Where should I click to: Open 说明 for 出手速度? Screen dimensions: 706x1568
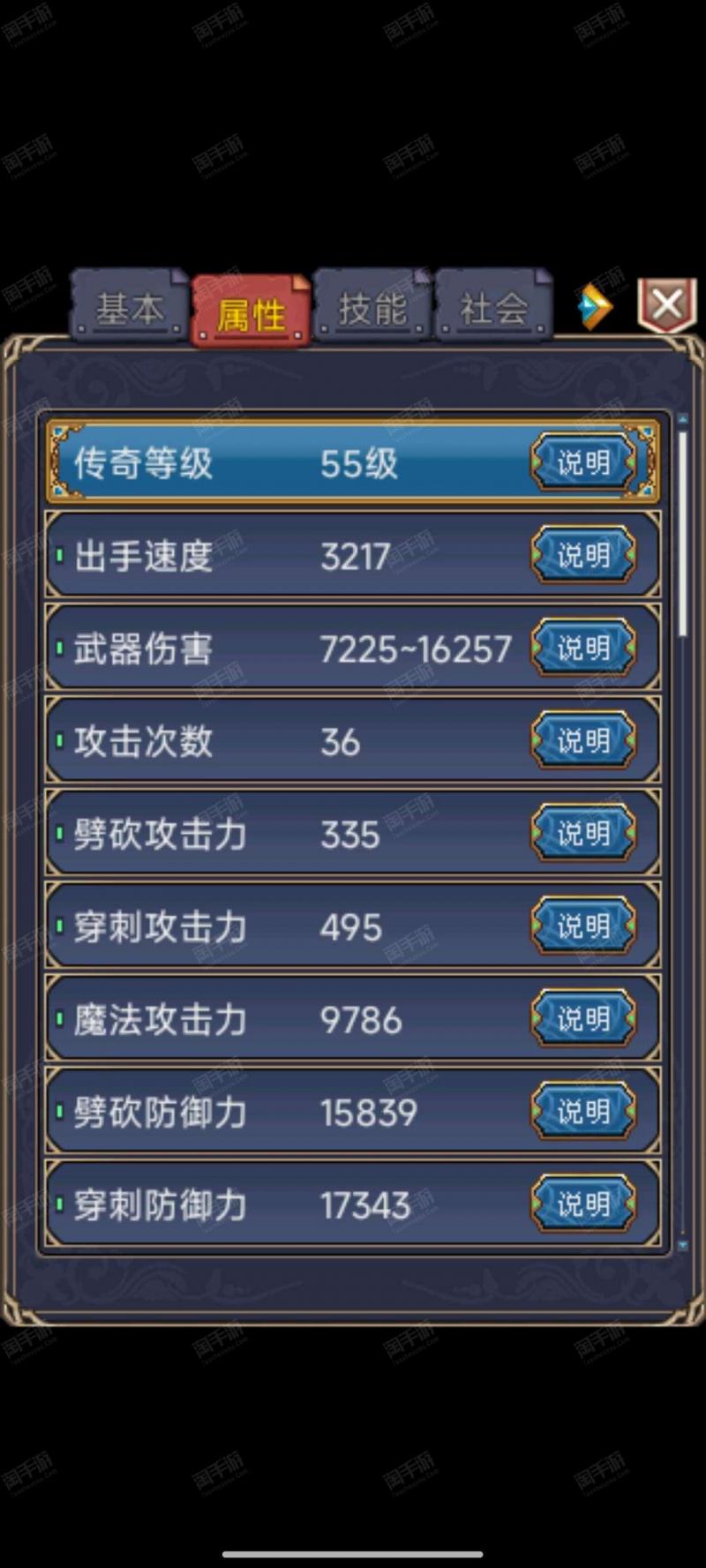pyautogui.click(x=582, y=555)
